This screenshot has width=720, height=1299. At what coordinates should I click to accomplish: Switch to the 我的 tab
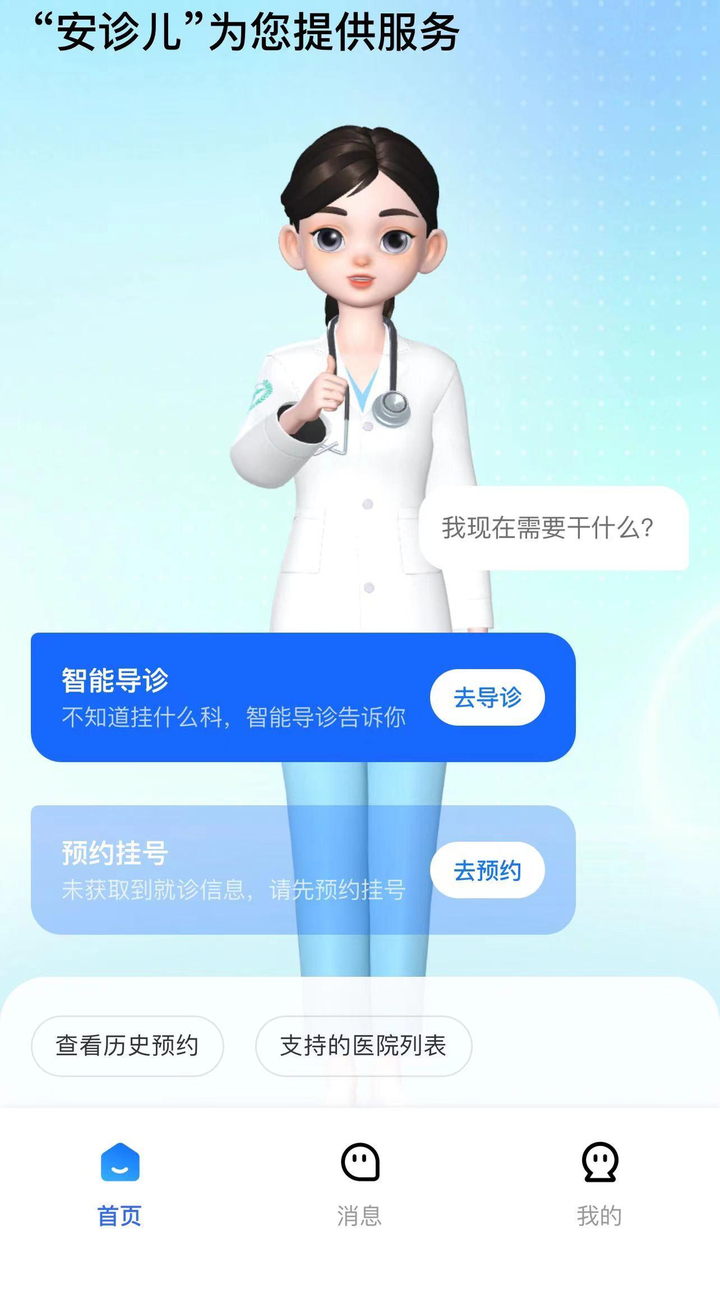tap(599, 1185)
